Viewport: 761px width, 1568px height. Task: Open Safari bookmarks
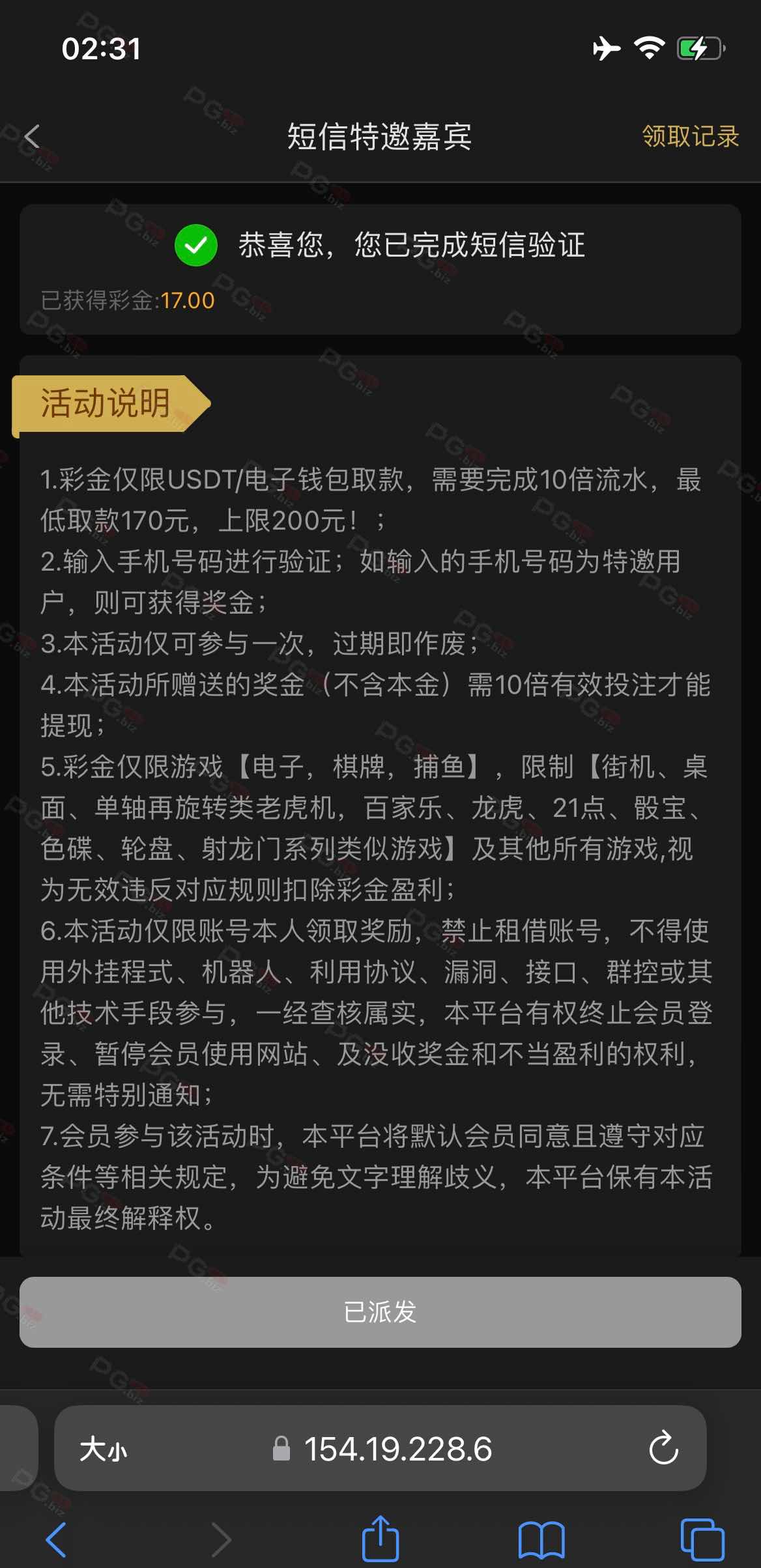(x=541, y=1540)
